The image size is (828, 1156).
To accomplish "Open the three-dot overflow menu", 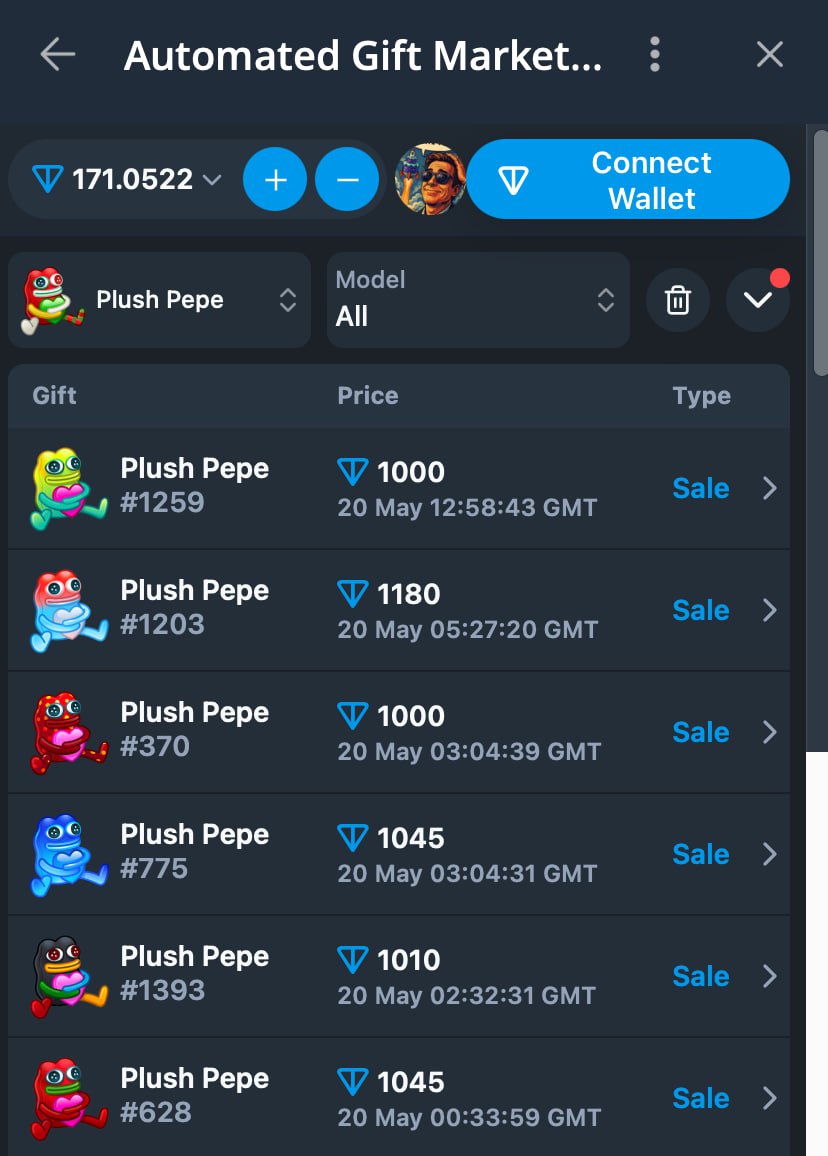I will (x=654, y=55).
